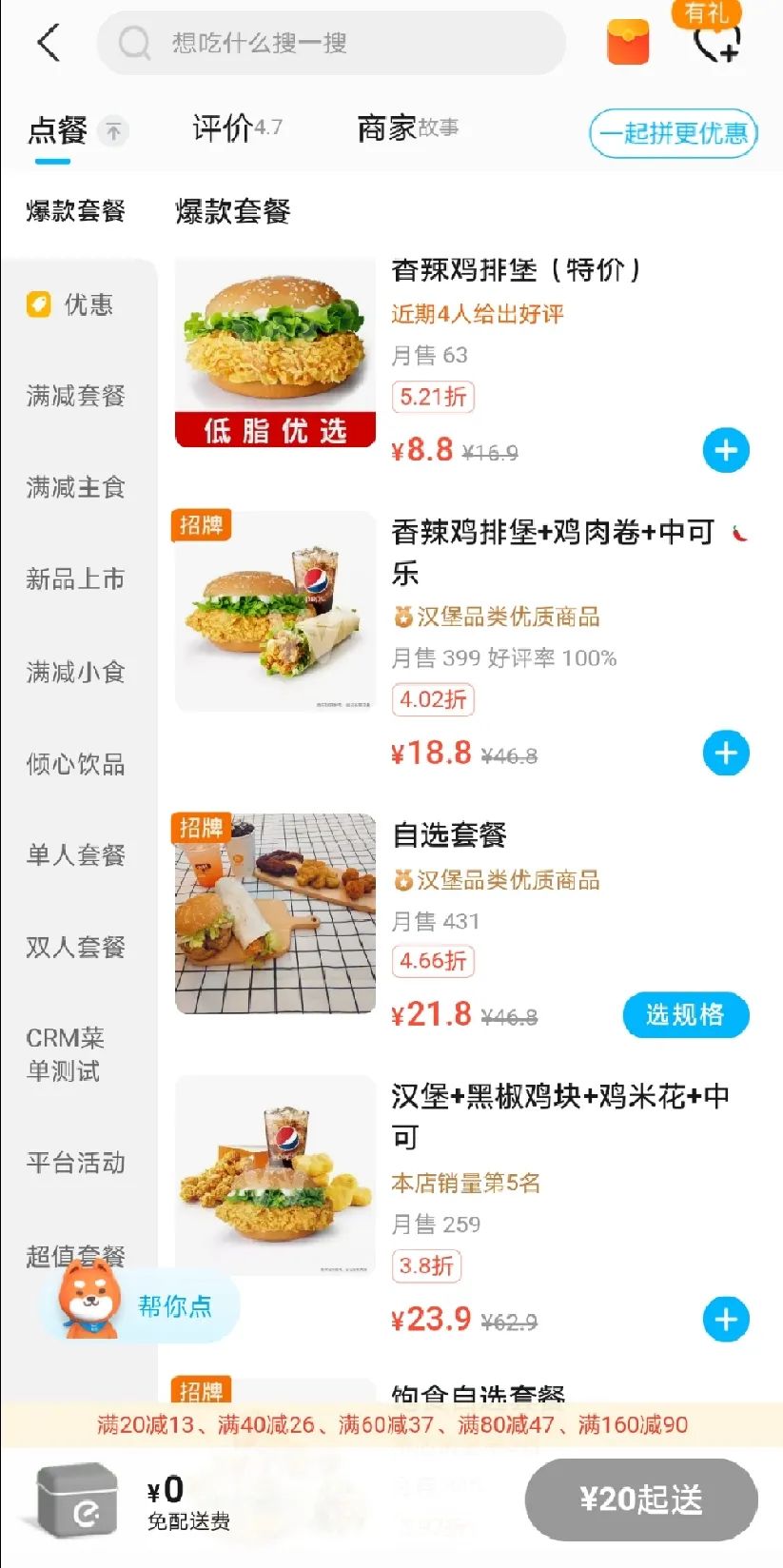This screenshot has height=1568, width=783.
Task: Tap 一起拼更优惠 to start group order
Action: pos(673,134)
